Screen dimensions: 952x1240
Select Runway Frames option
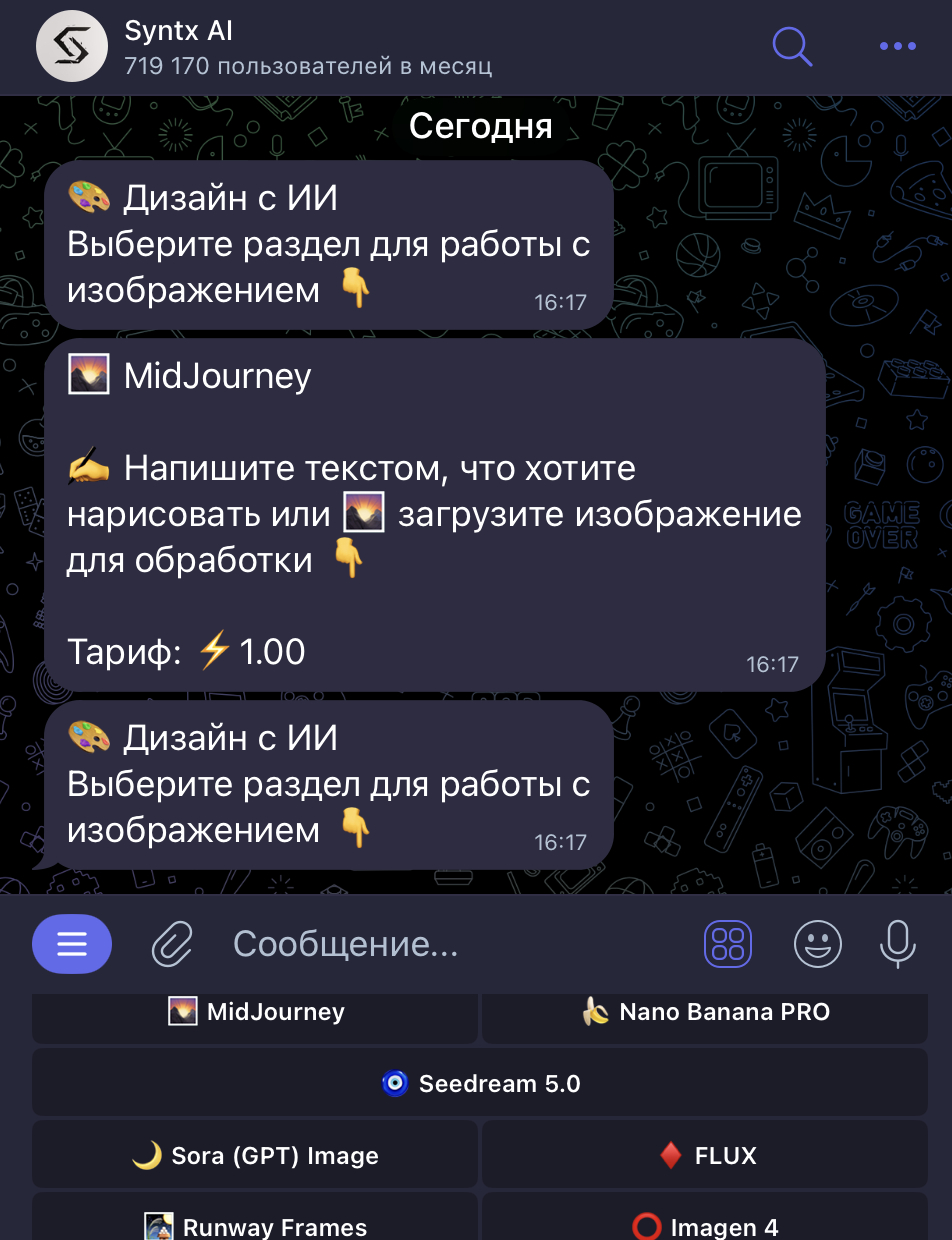(x=255, y=1224)
